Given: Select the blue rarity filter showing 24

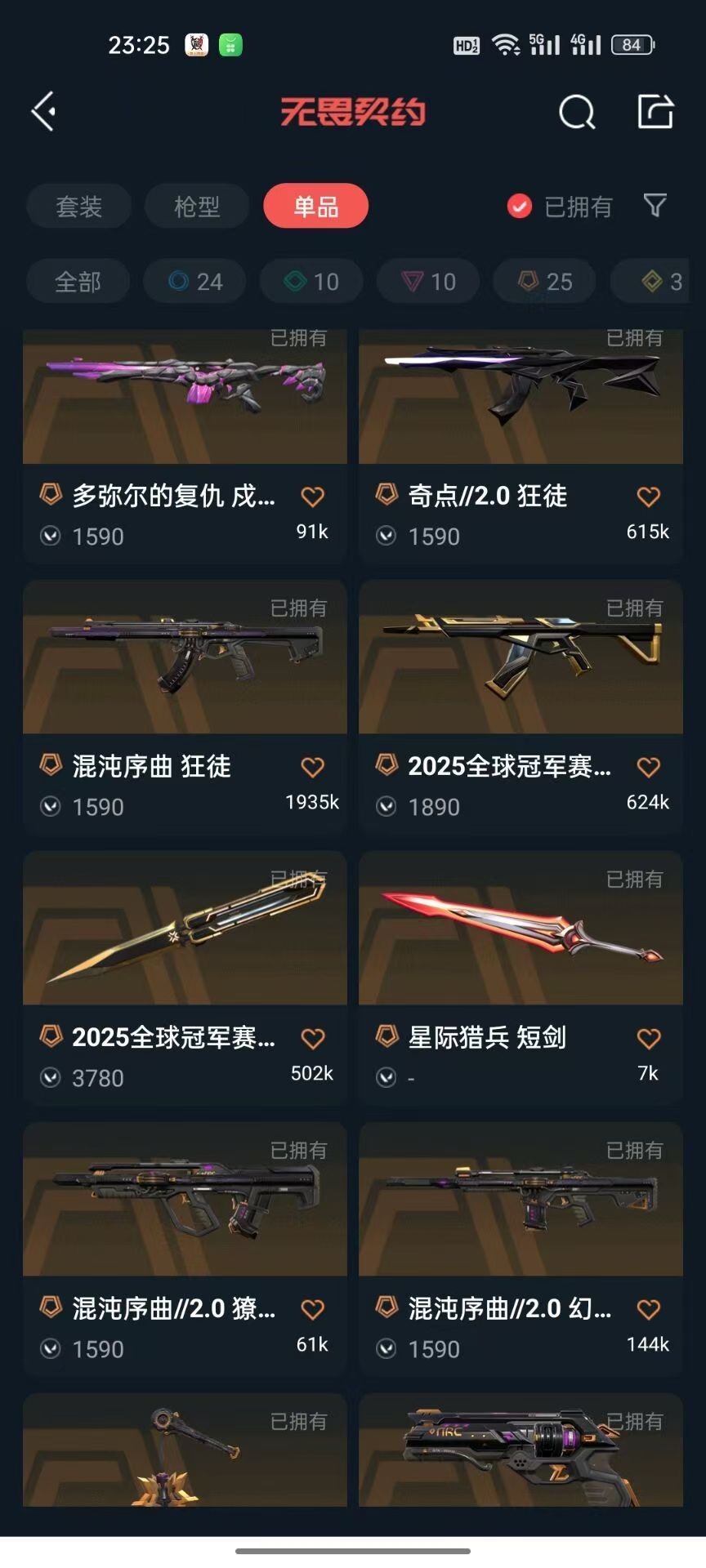Looking at the screenshot, I should [x=194, y=281].
